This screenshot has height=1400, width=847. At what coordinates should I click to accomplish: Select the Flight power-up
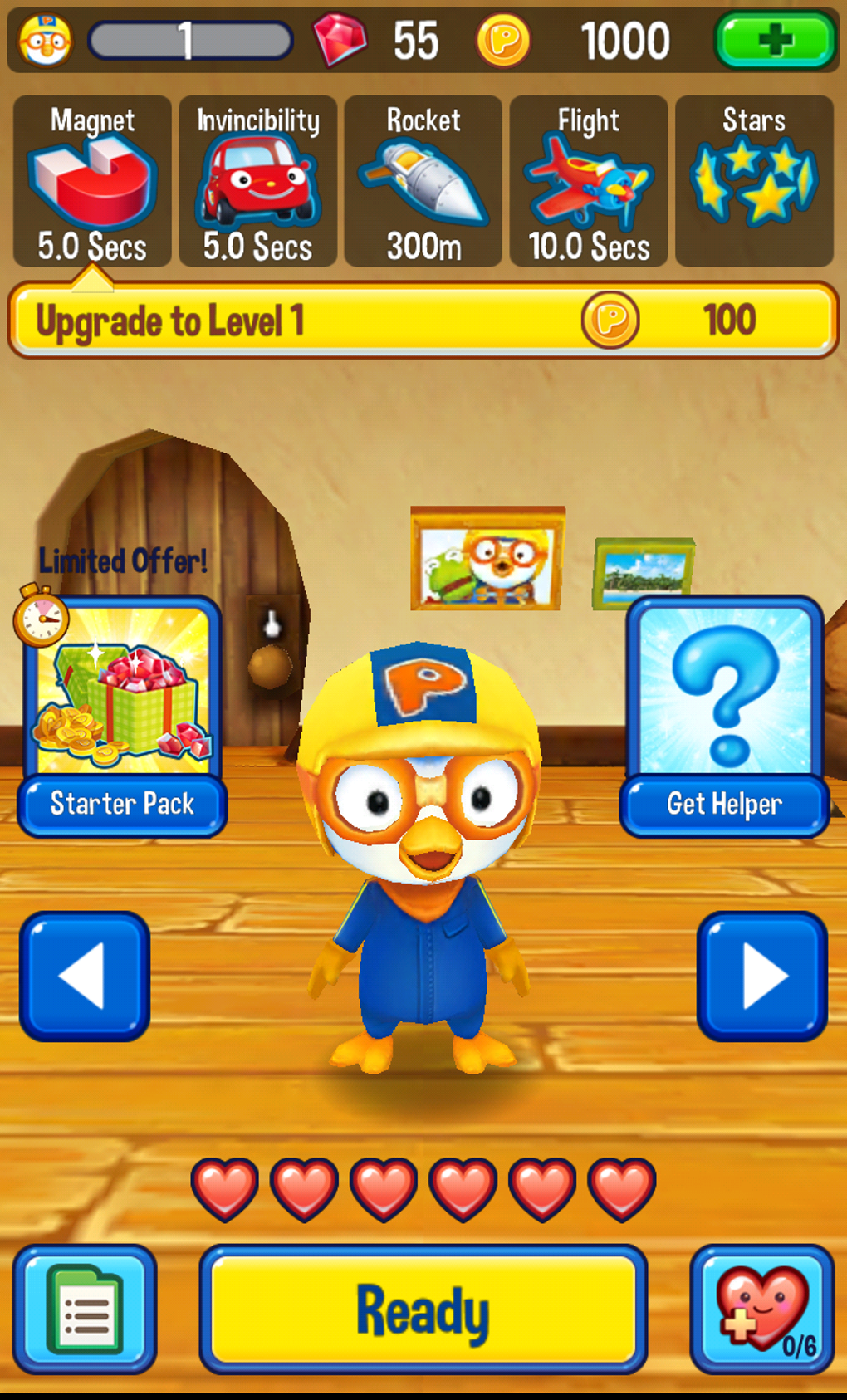(x=589, y=181)
